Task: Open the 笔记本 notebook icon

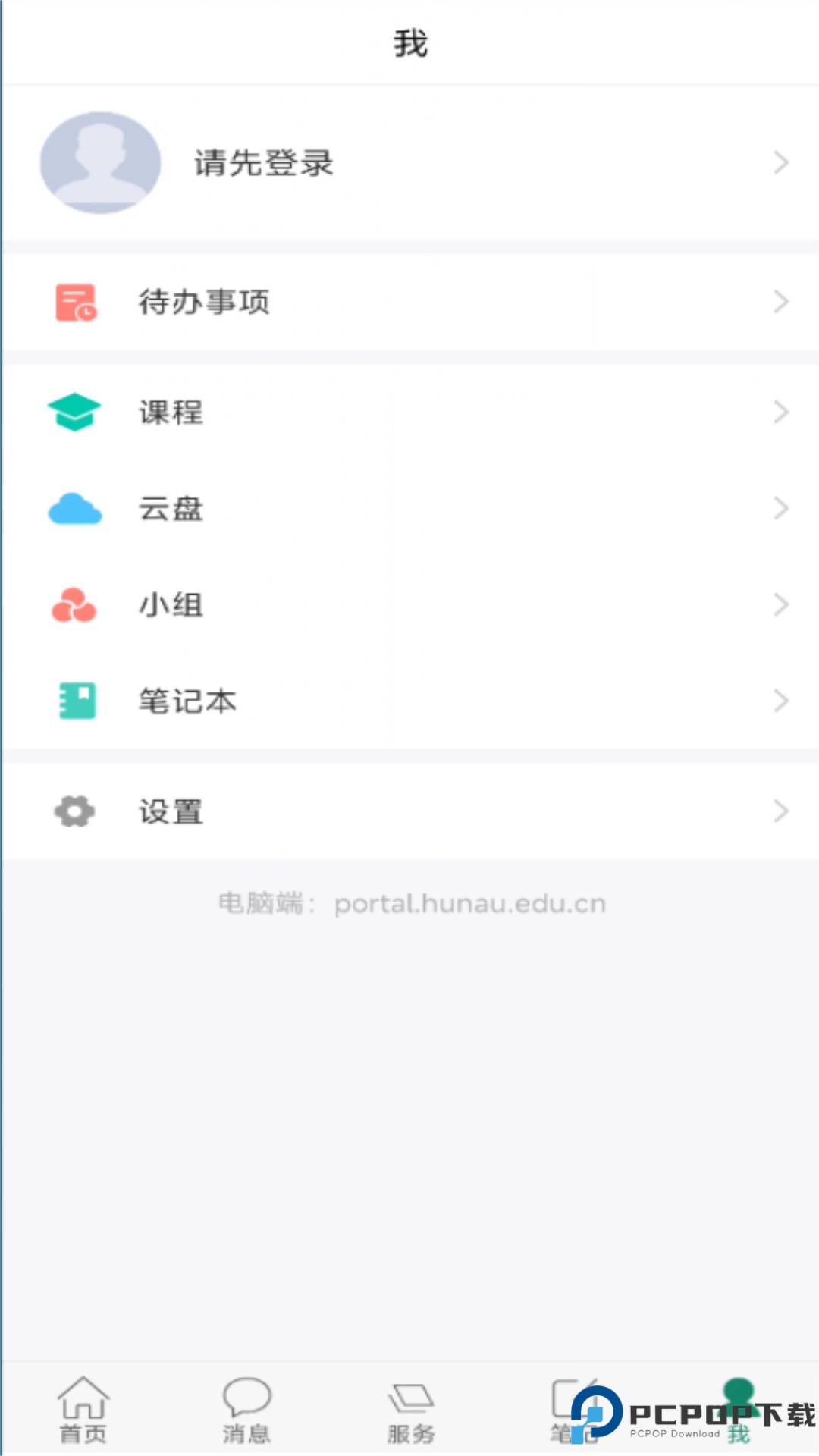Action: (x=74, y=701)
